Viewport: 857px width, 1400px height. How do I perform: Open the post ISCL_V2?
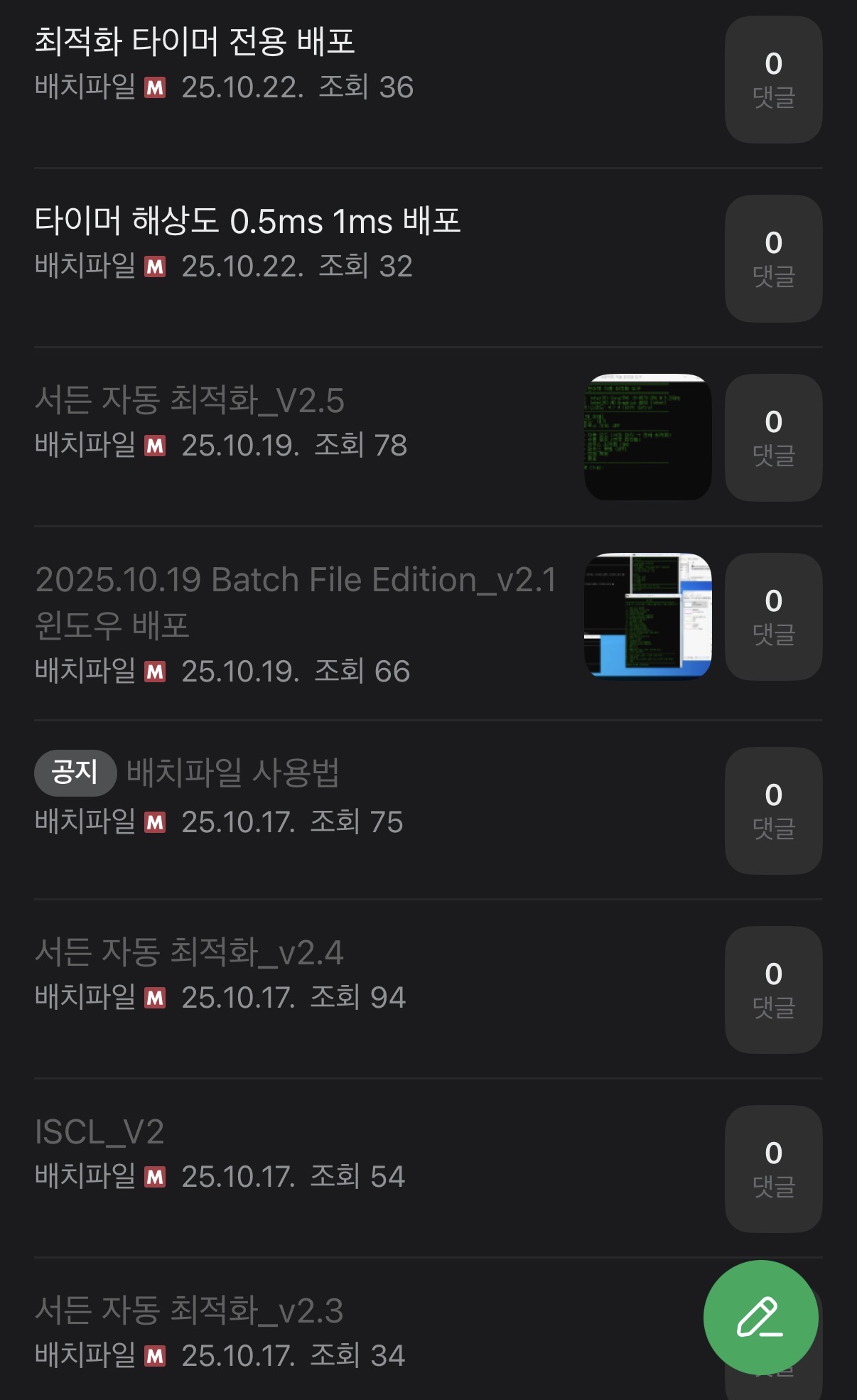[x=99, y=1131]
